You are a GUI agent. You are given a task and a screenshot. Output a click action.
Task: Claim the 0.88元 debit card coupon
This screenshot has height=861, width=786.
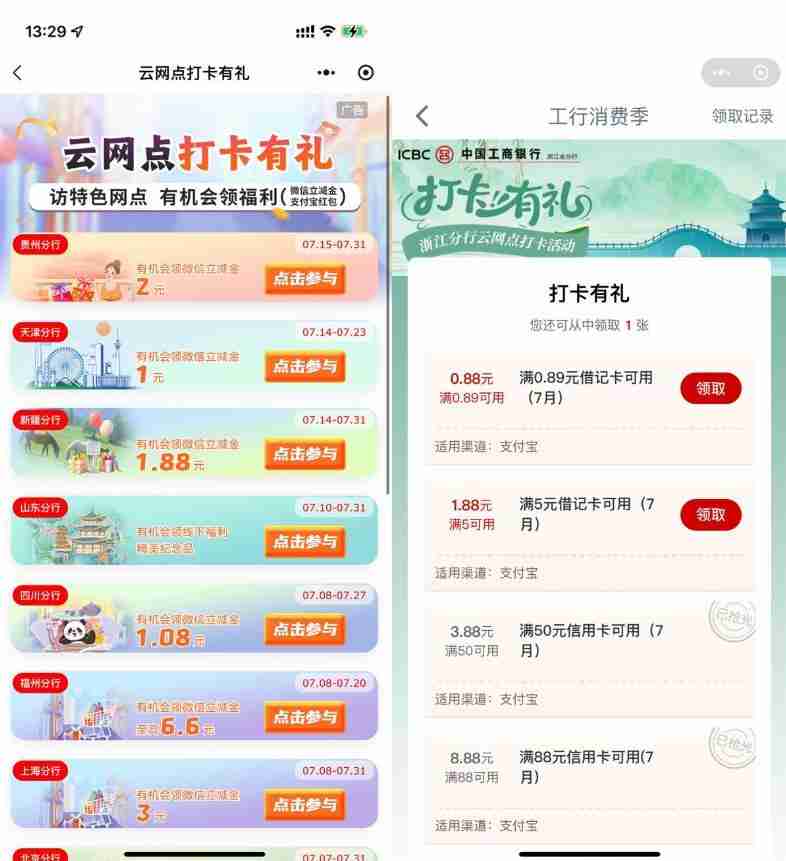[710, 388]
